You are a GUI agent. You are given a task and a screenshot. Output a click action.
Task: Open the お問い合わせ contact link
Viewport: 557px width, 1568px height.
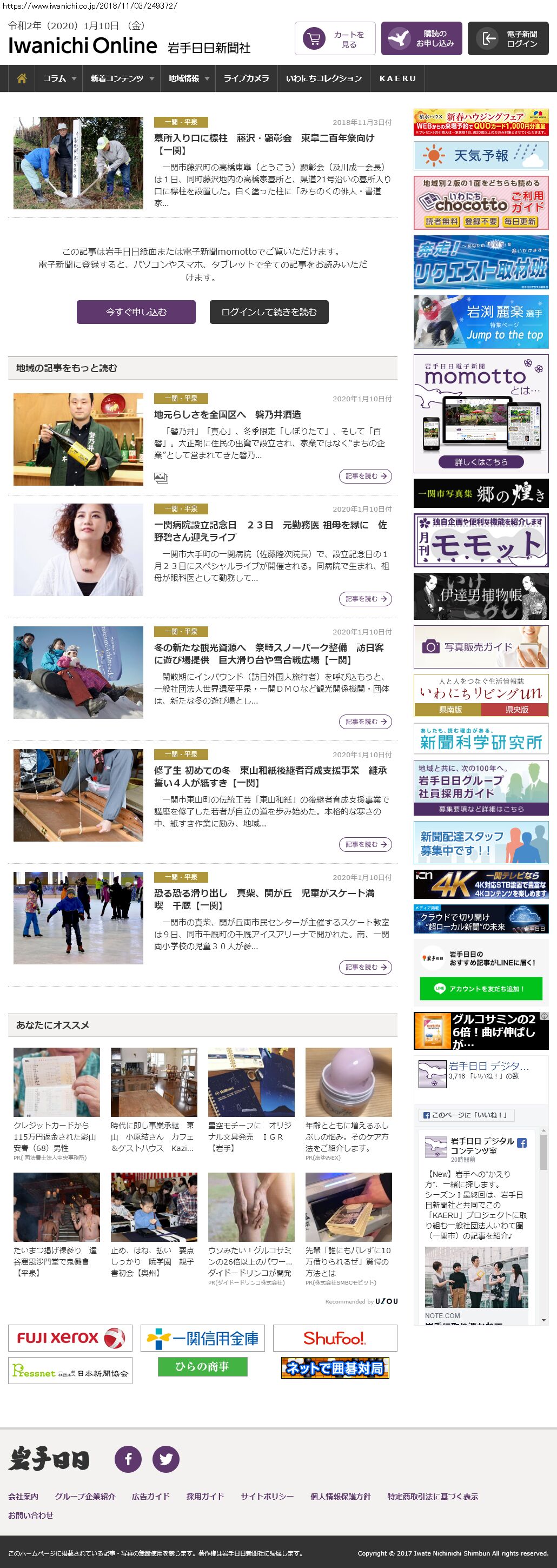click(30, 1515)
